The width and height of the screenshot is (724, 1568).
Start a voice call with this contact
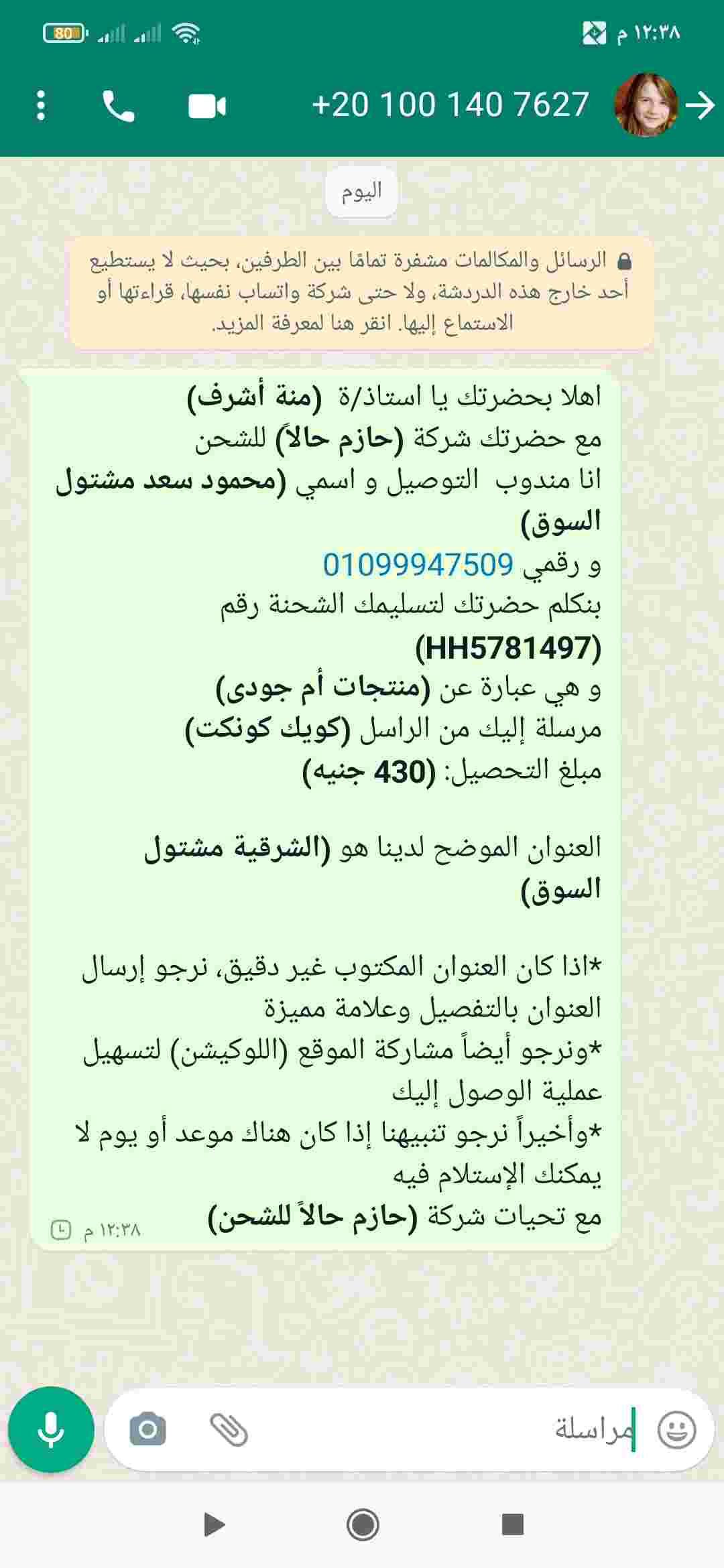click(x=119, y=106)
